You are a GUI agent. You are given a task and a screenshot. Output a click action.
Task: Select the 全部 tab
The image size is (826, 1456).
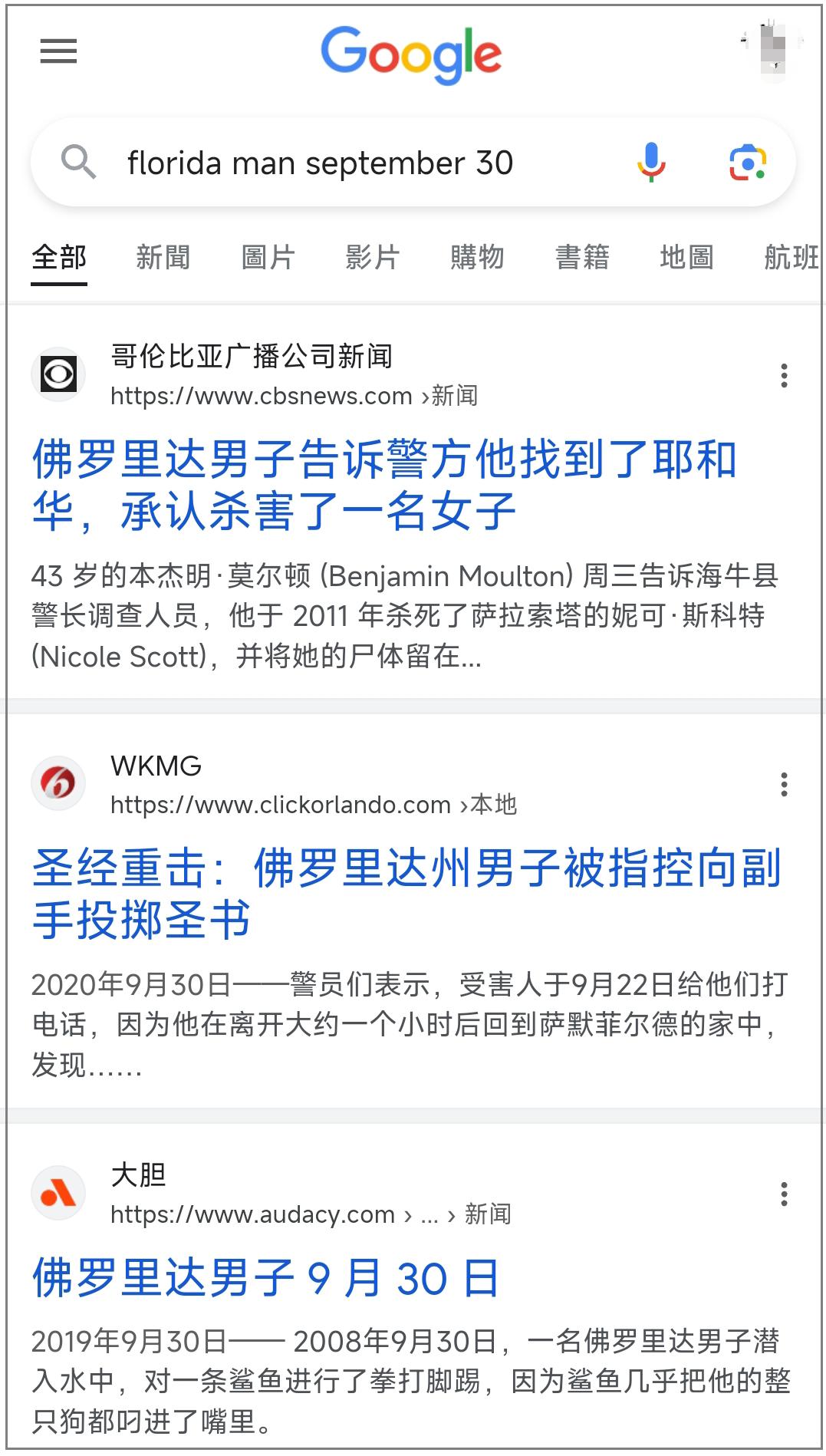coord(59,257)
